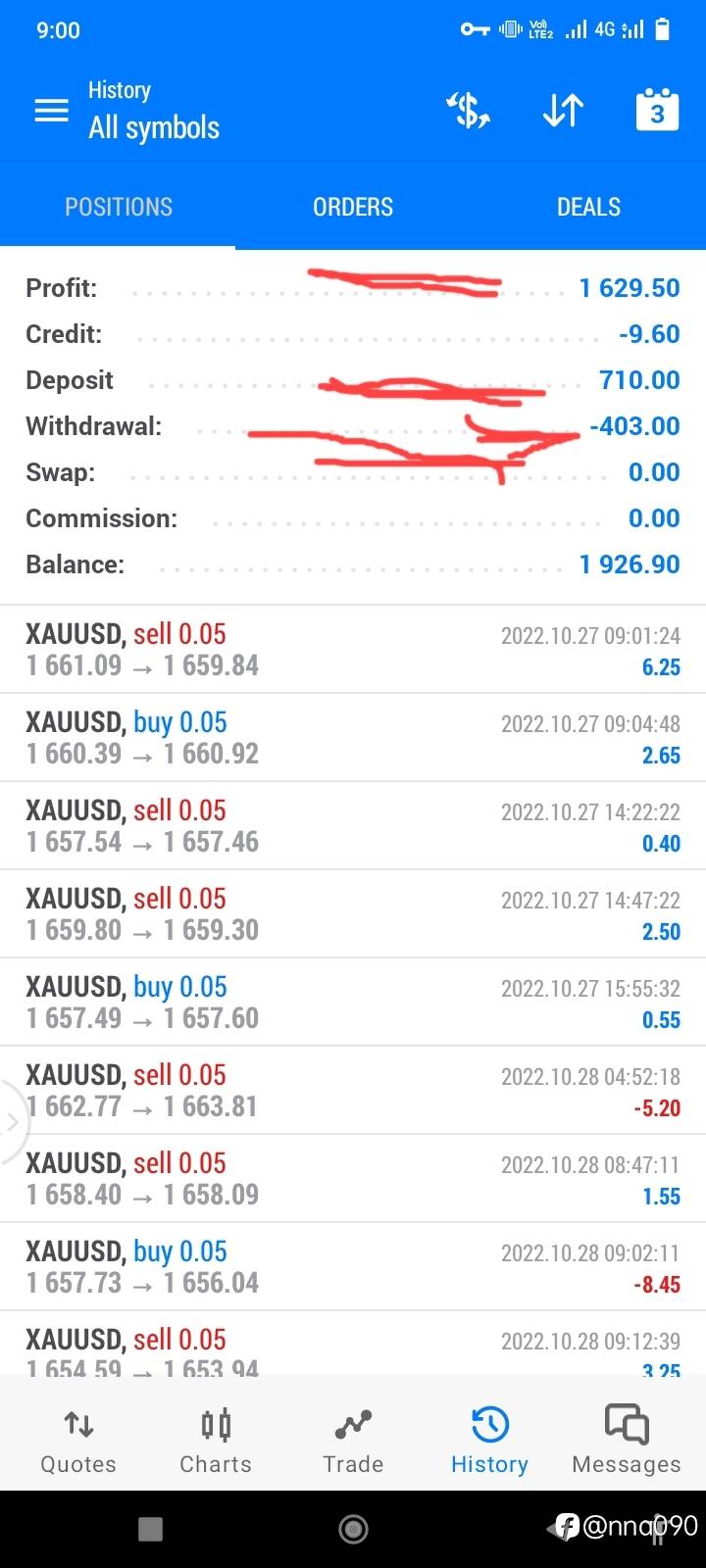The image size is (706, 1568).
Task: Open the XAUUSD sell trade at 14:47:22
Action: pos(353,914)
